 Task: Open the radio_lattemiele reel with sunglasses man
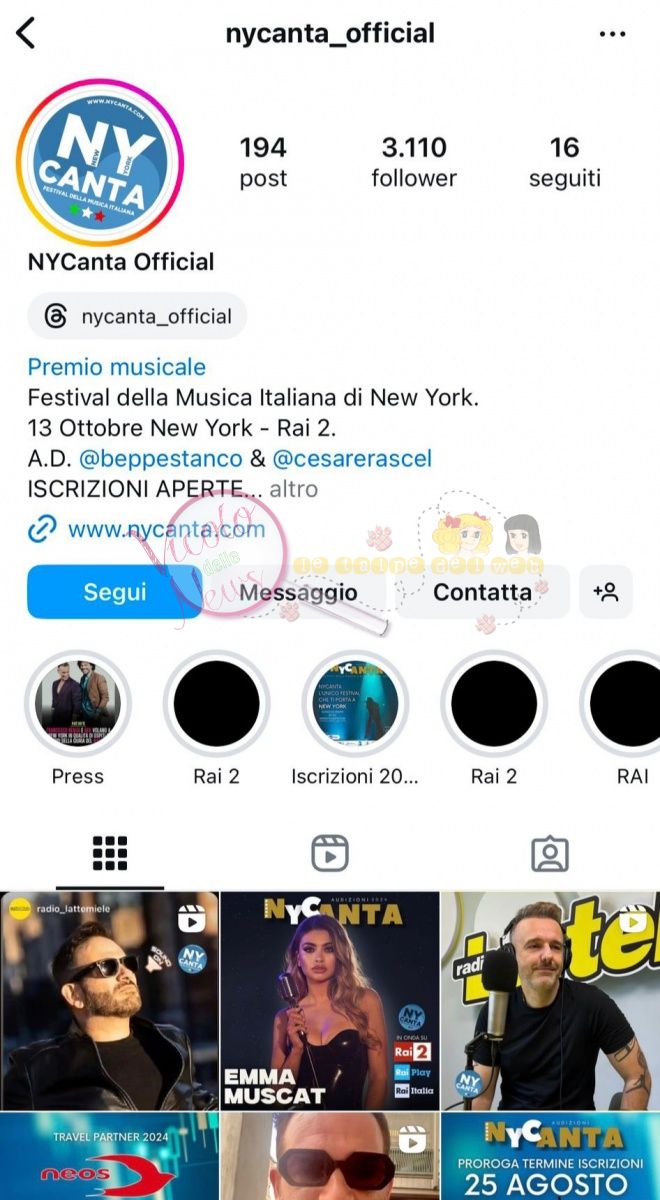point(109,1000)
